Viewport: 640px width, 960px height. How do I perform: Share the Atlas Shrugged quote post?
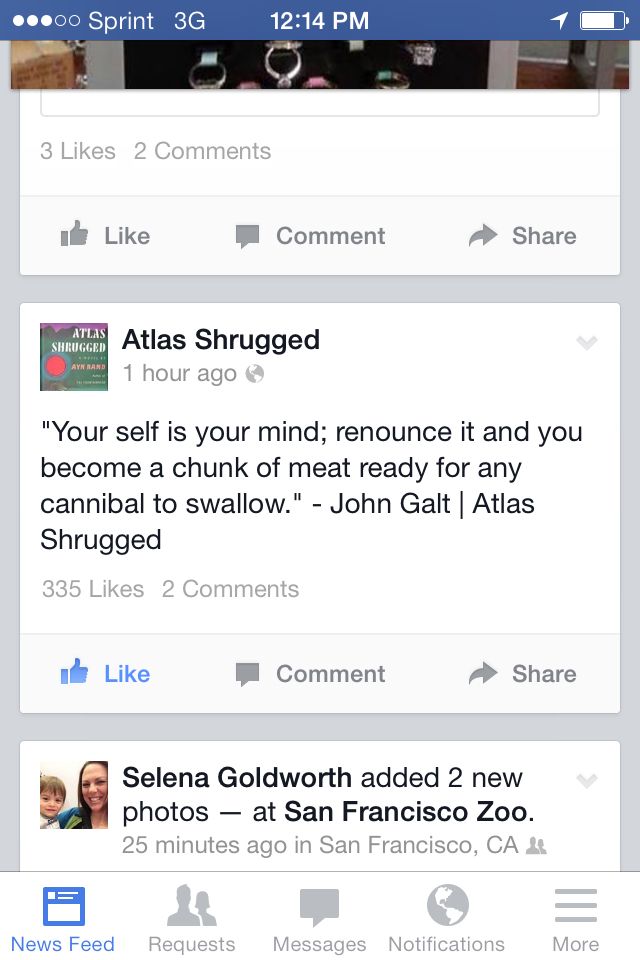[x=523, y=674]
